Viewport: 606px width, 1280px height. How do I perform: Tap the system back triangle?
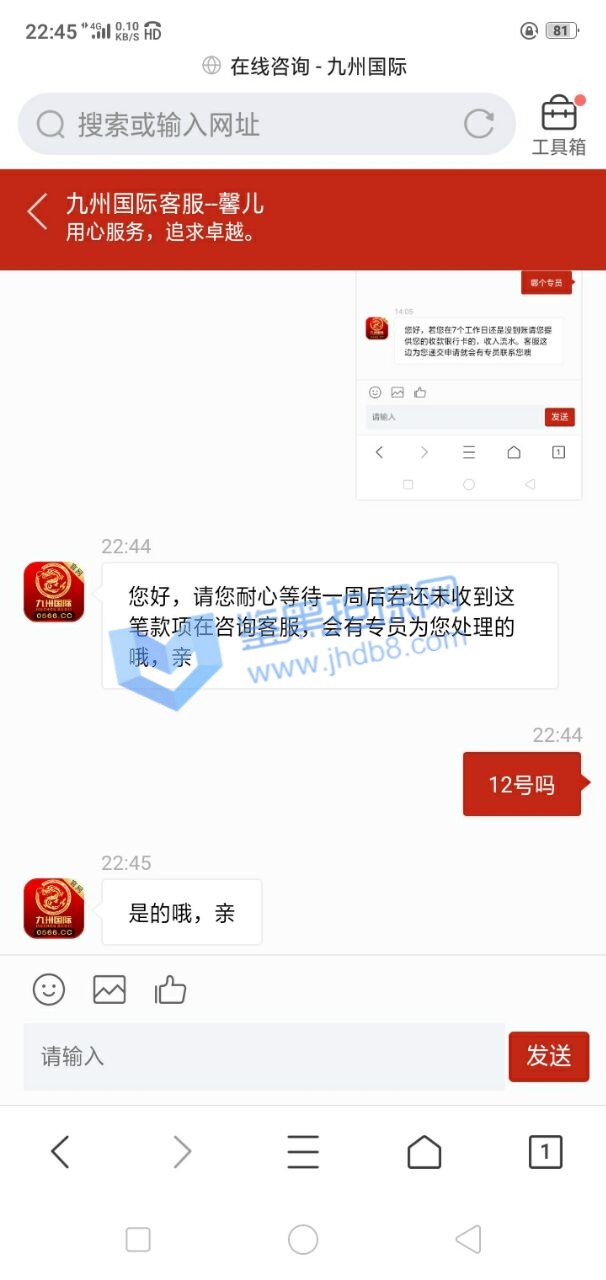468,1240
